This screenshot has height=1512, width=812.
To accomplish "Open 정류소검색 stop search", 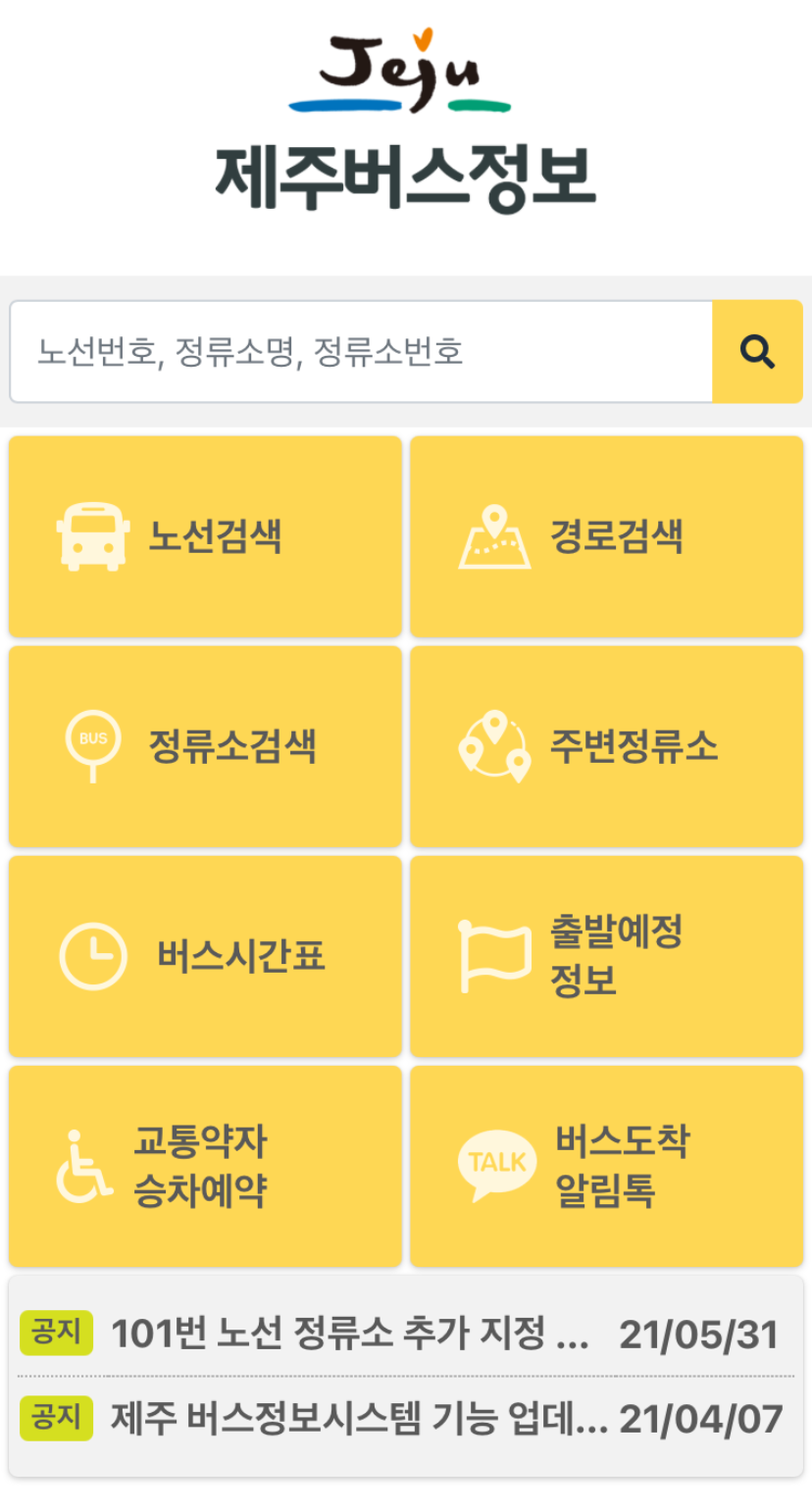I will 205,746.
